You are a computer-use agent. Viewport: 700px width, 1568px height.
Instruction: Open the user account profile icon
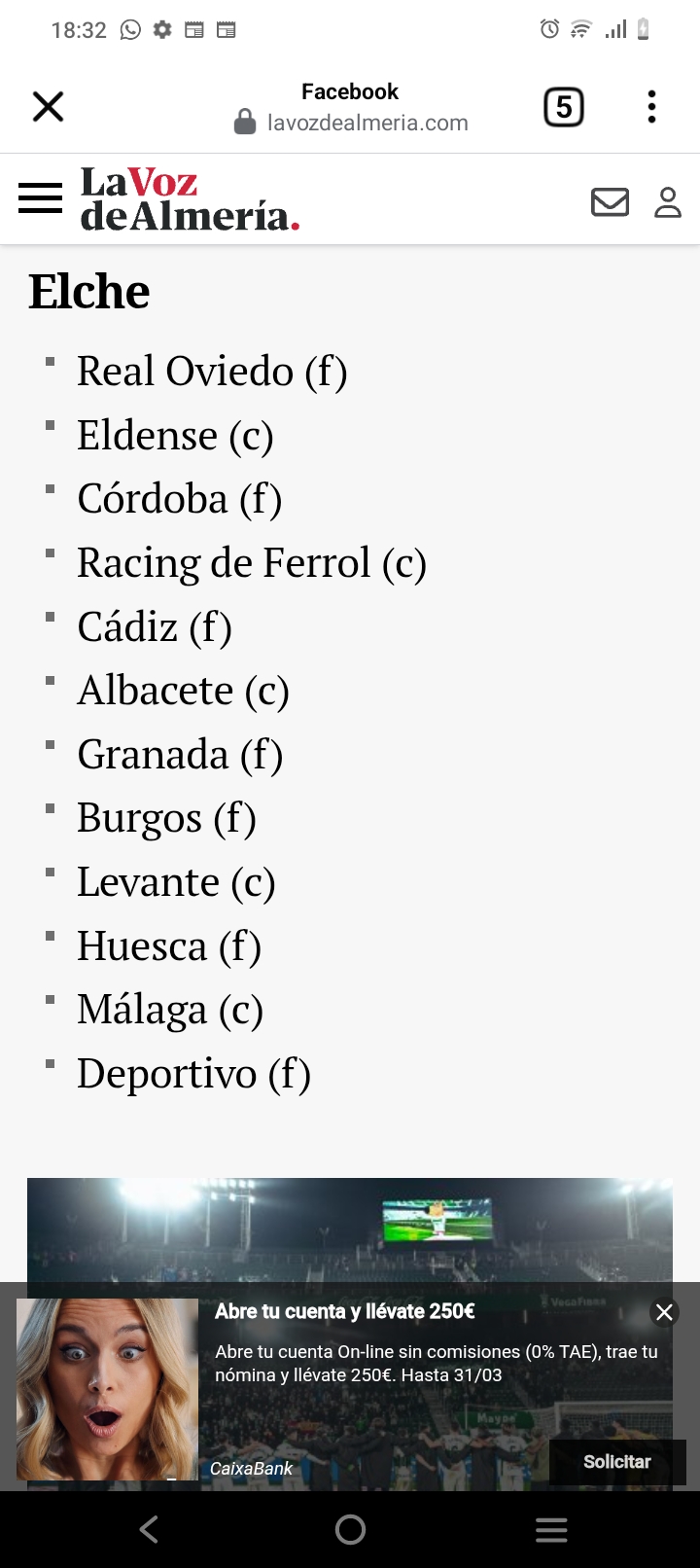point(668,201)
